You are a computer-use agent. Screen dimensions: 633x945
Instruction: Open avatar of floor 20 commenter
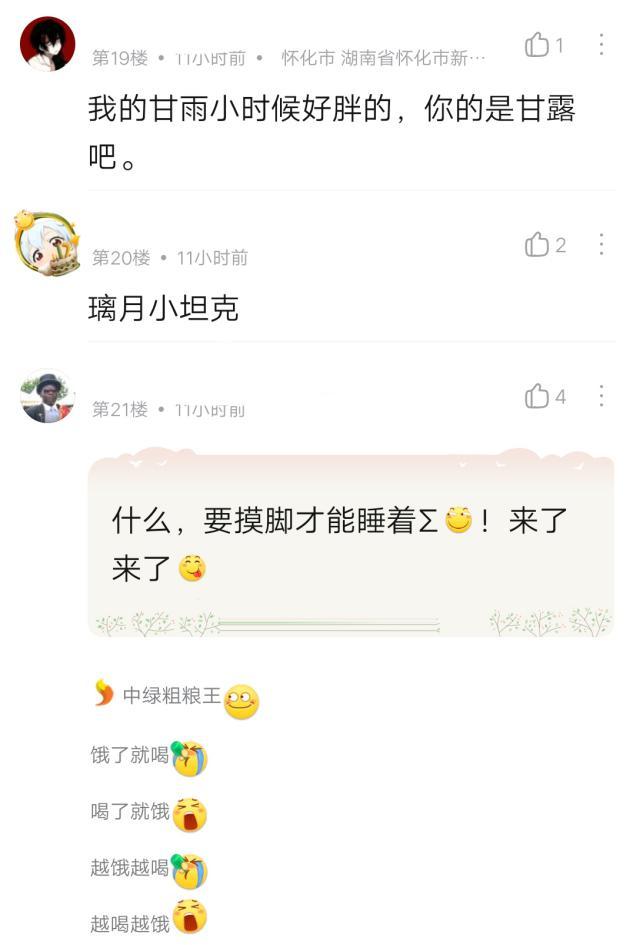(47, 245)
